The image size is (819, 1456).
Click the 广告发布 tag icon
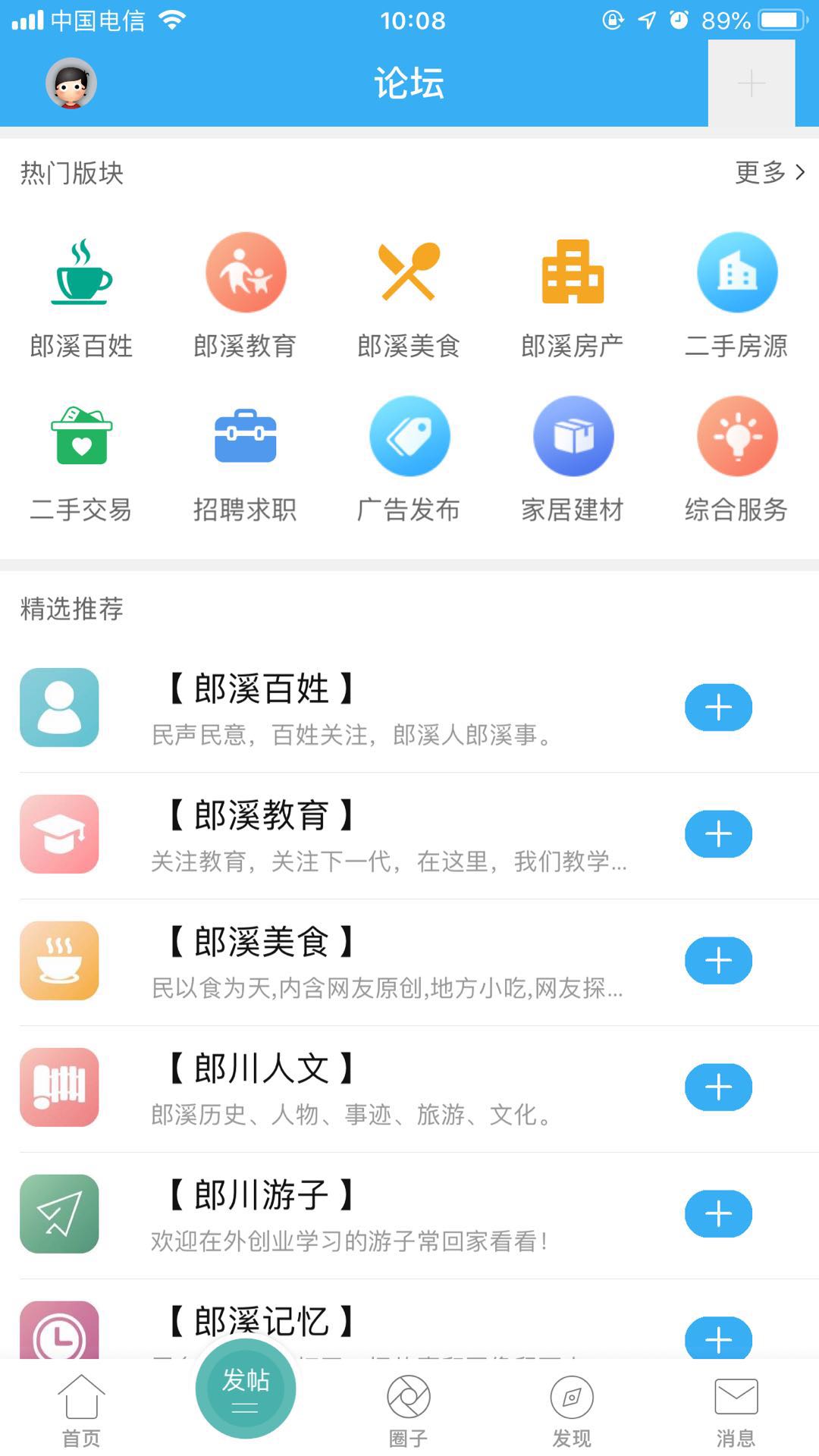(x=409, y=436)
